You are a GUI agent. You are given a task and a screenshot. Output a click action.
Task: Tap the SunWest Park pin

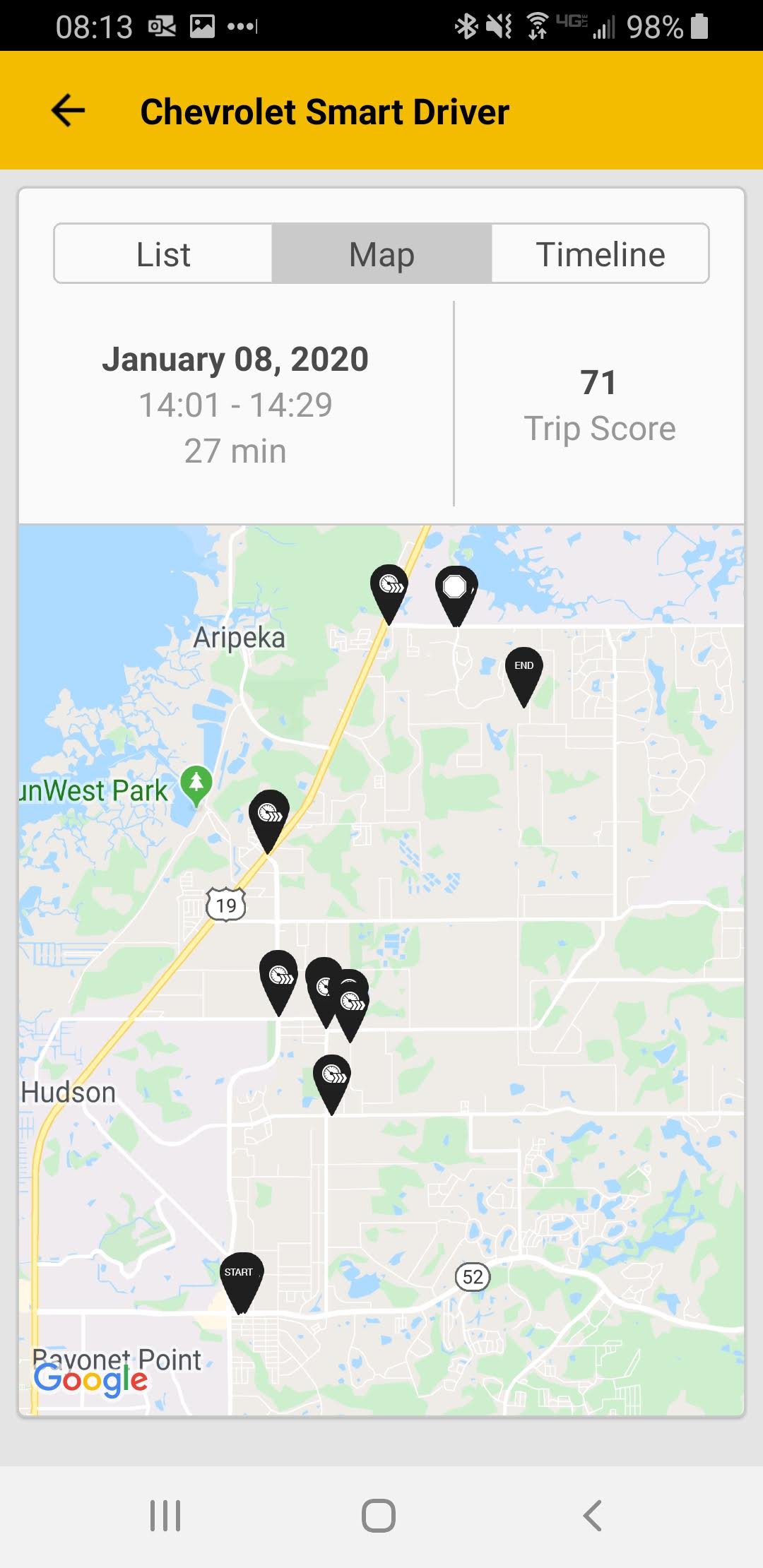click(x=196, y=785)
